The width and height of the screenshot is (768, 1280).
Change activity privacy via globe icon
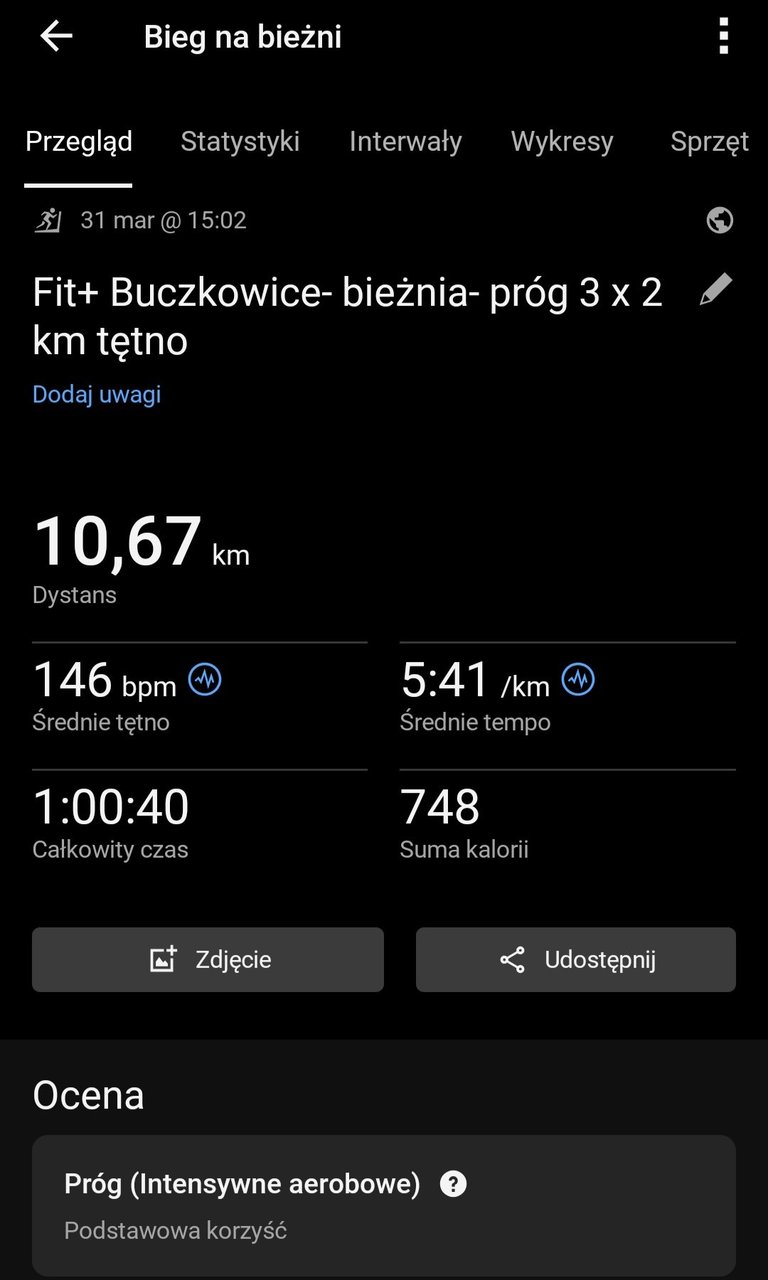point(720,220)
